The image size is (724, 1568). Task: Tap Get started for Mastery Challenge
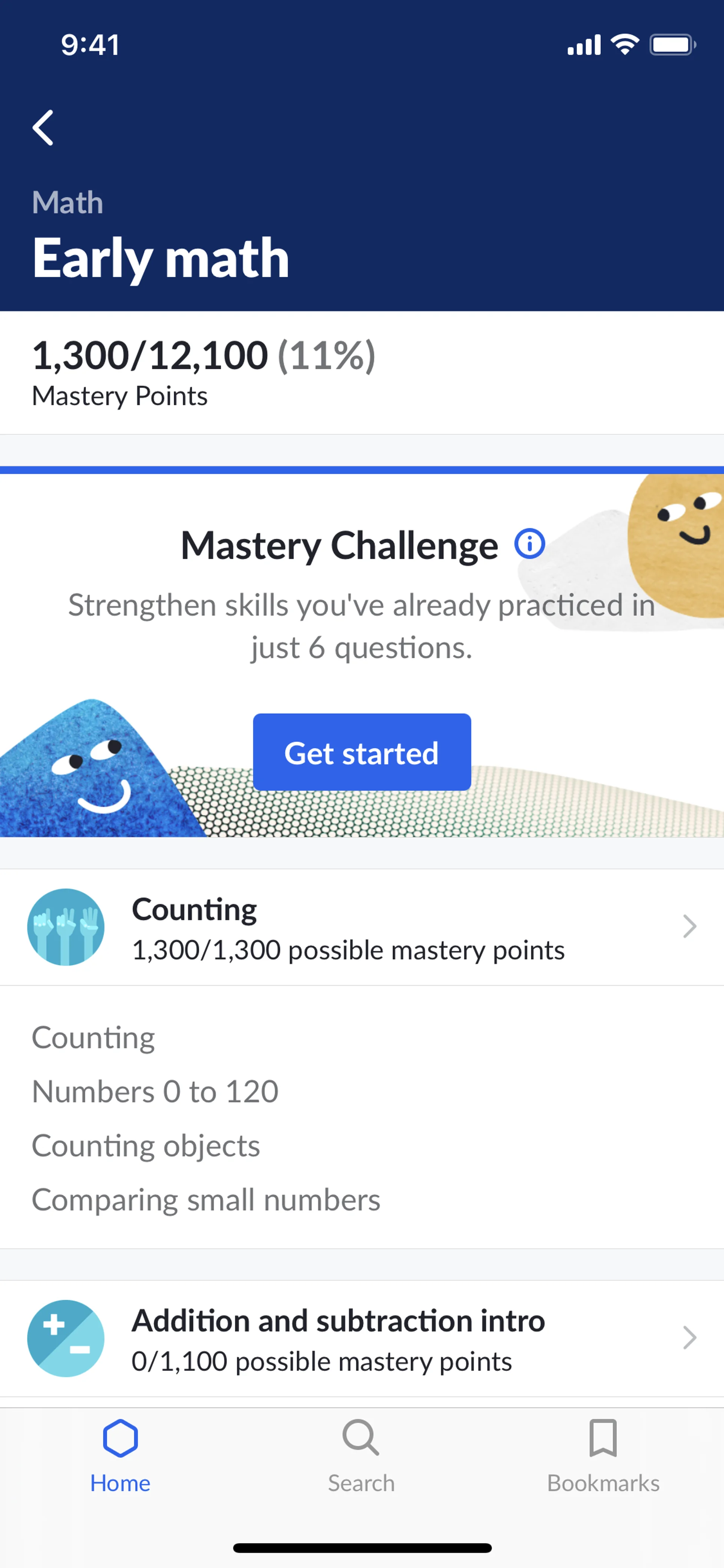pyautogui.click(x=361, y=753)
